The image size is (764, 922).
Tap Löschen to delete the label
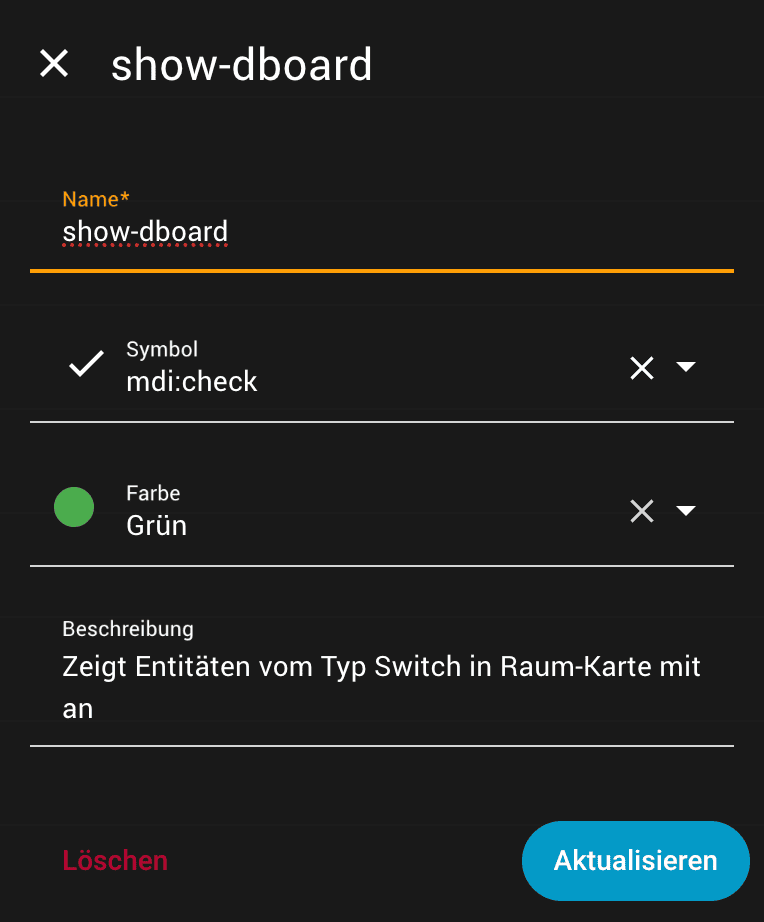[x=115, y=860]
